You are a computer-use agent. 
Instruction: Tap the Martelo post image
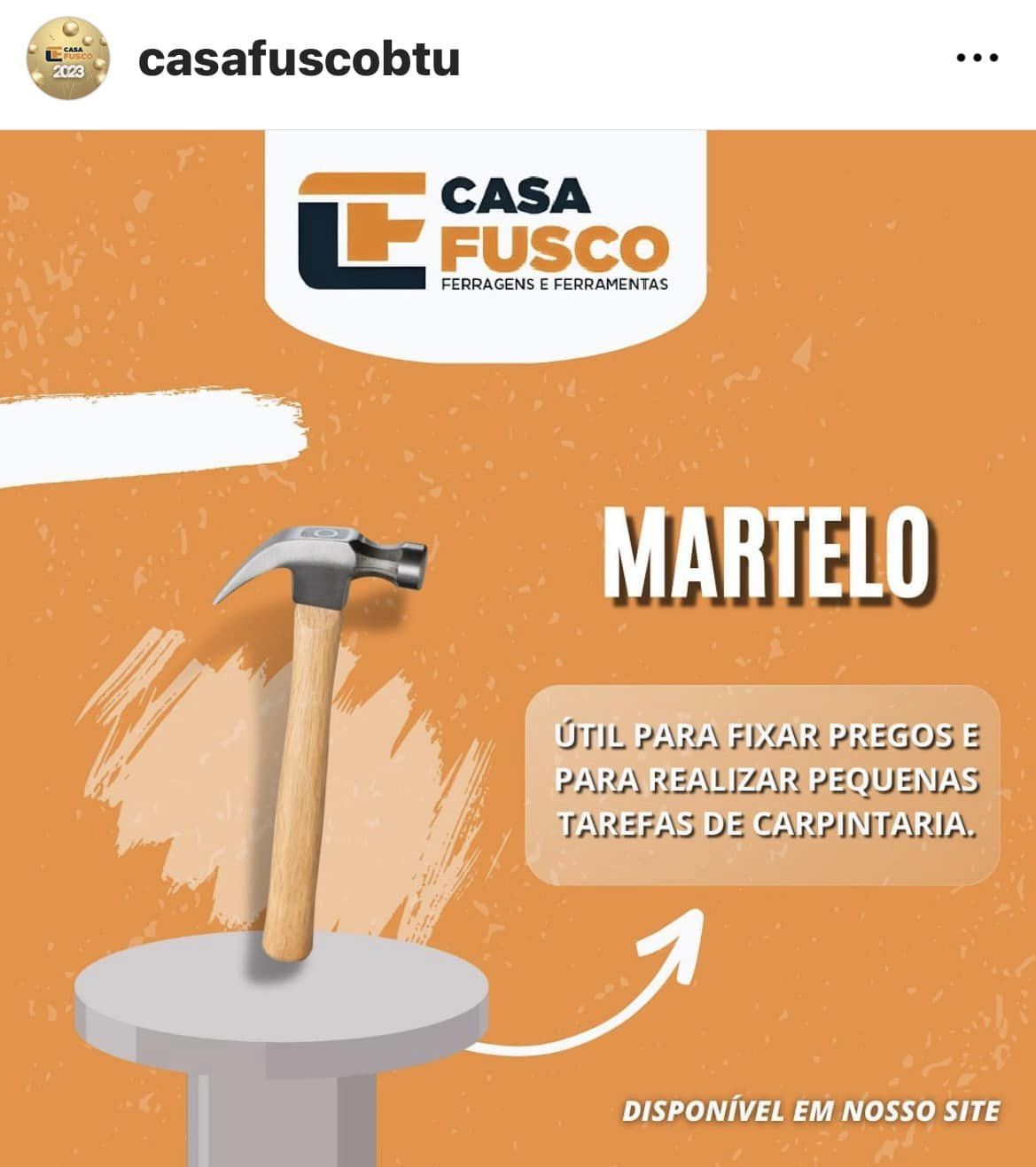(x=518, y=647)
